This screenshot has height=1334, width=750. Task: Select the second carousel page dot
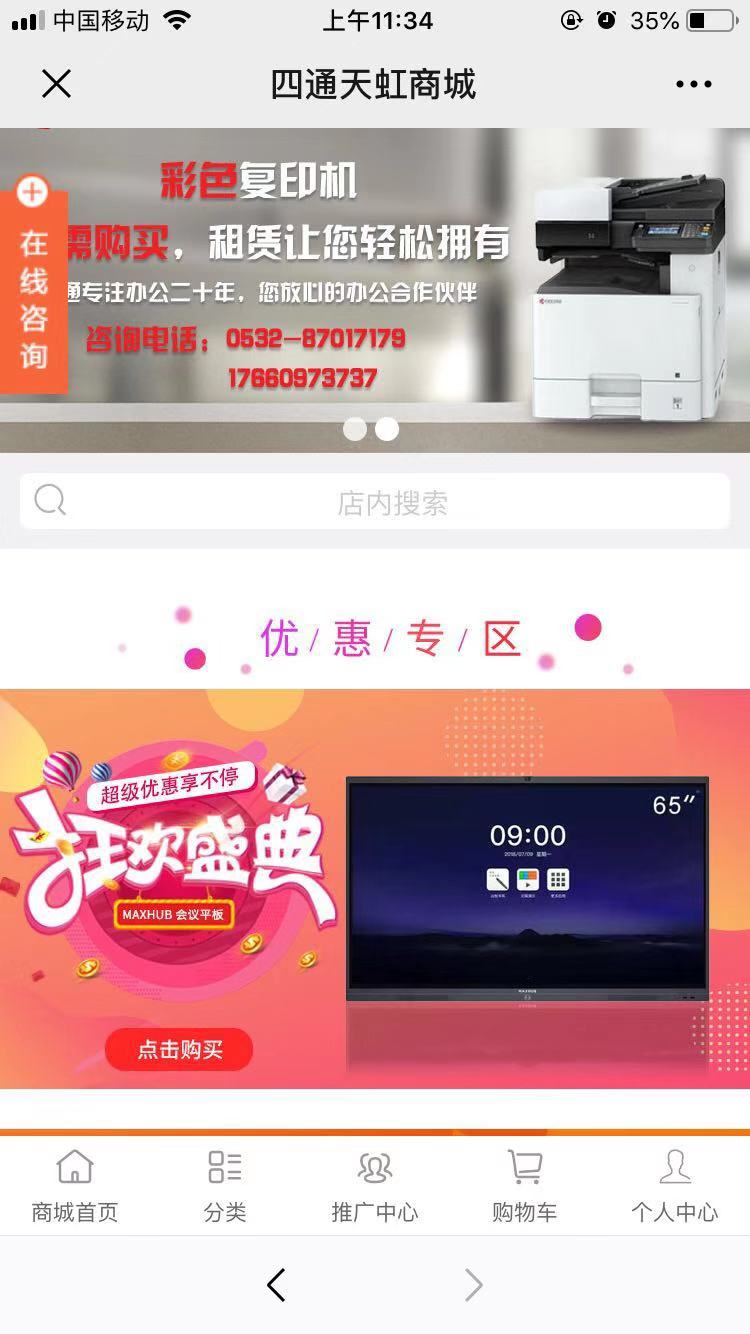[x=387, y=429]
